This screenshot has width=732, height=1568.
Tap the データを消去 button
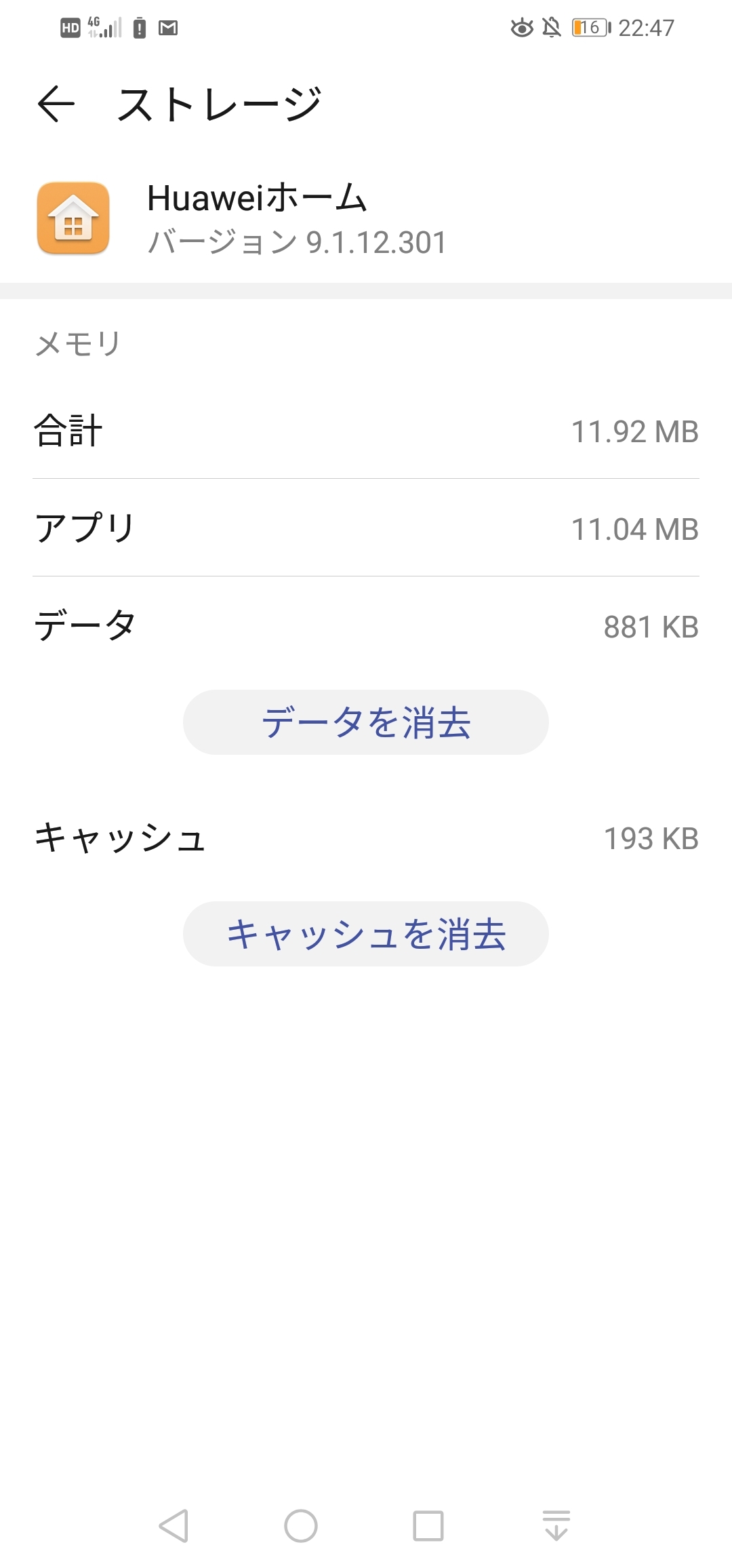365,722
